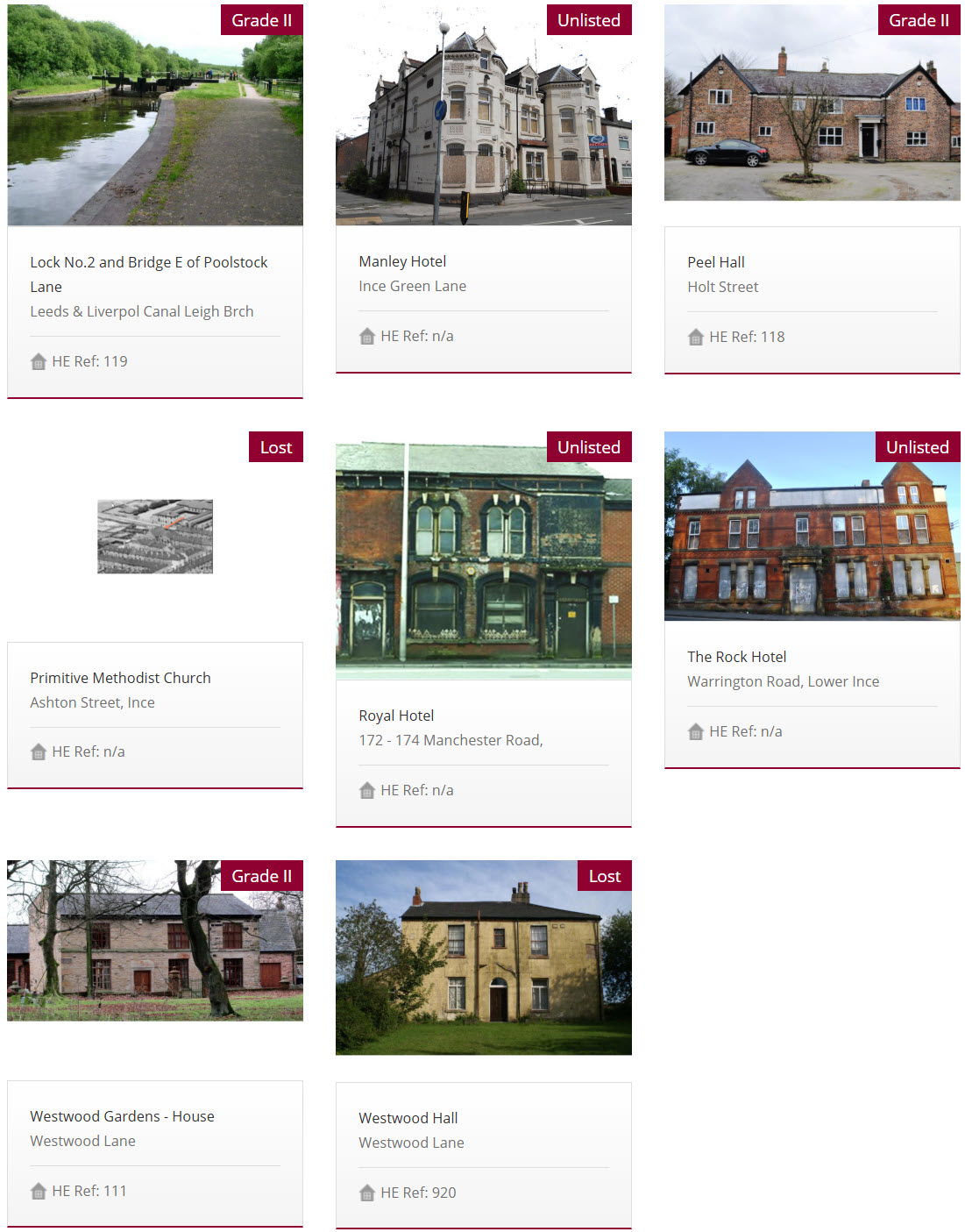Select the Primitive Methodist Church card

tap(120, 678)
